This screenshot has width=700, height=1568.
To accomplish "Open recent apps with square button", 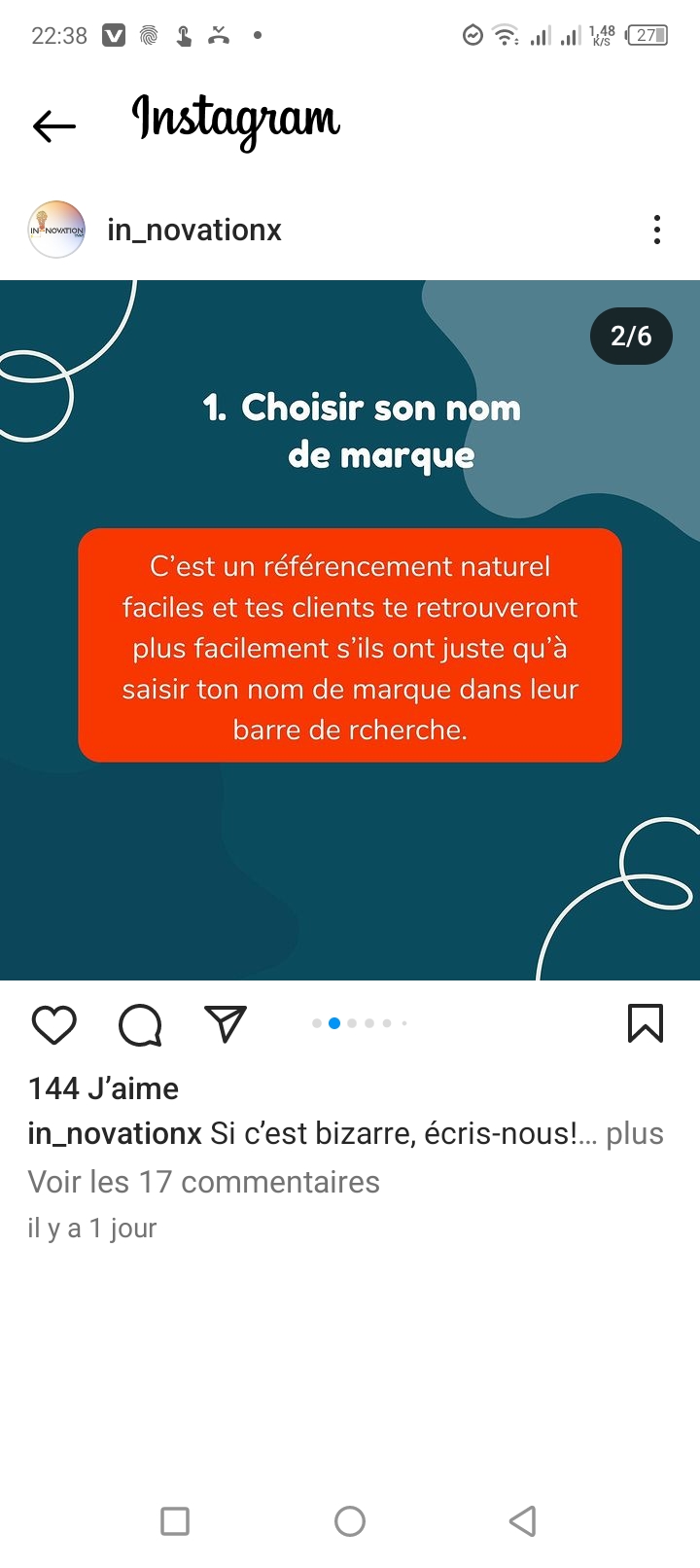I will (x=175, y=1521).
